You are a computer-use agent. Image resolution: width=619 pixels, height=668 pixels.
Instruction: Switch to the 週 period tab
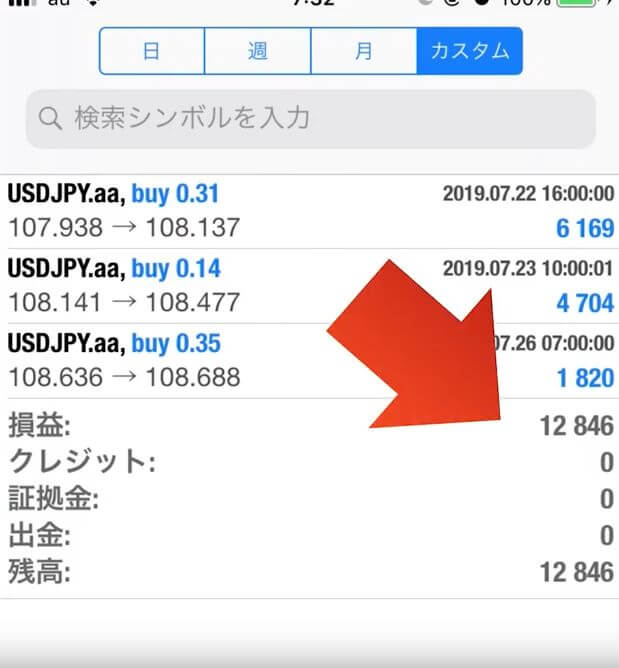[x=258, y=51]
